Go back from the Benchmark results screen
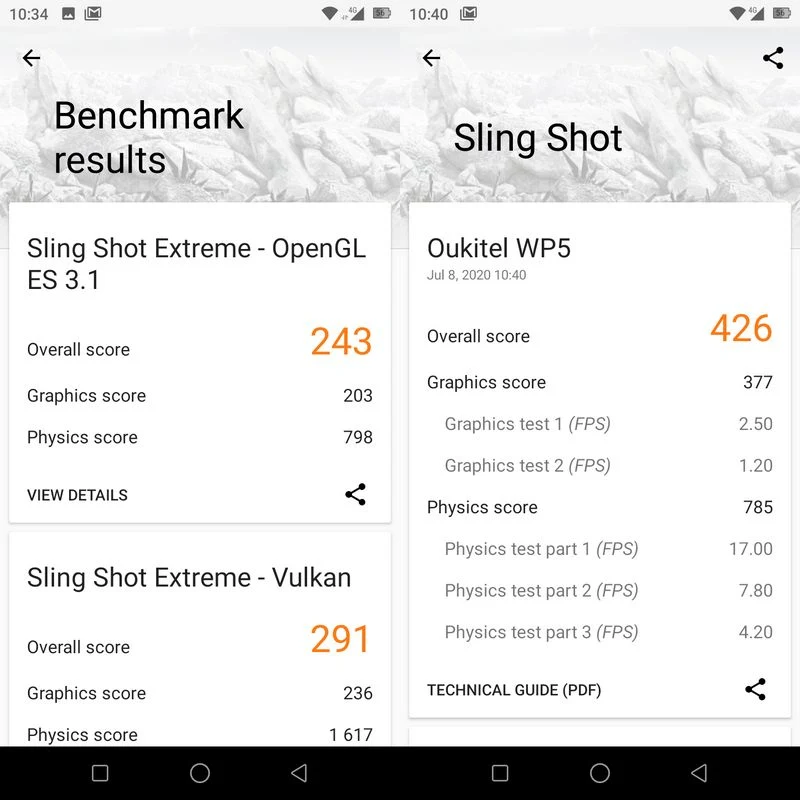This screenshot has height=800, width=800. click(31, 58)
